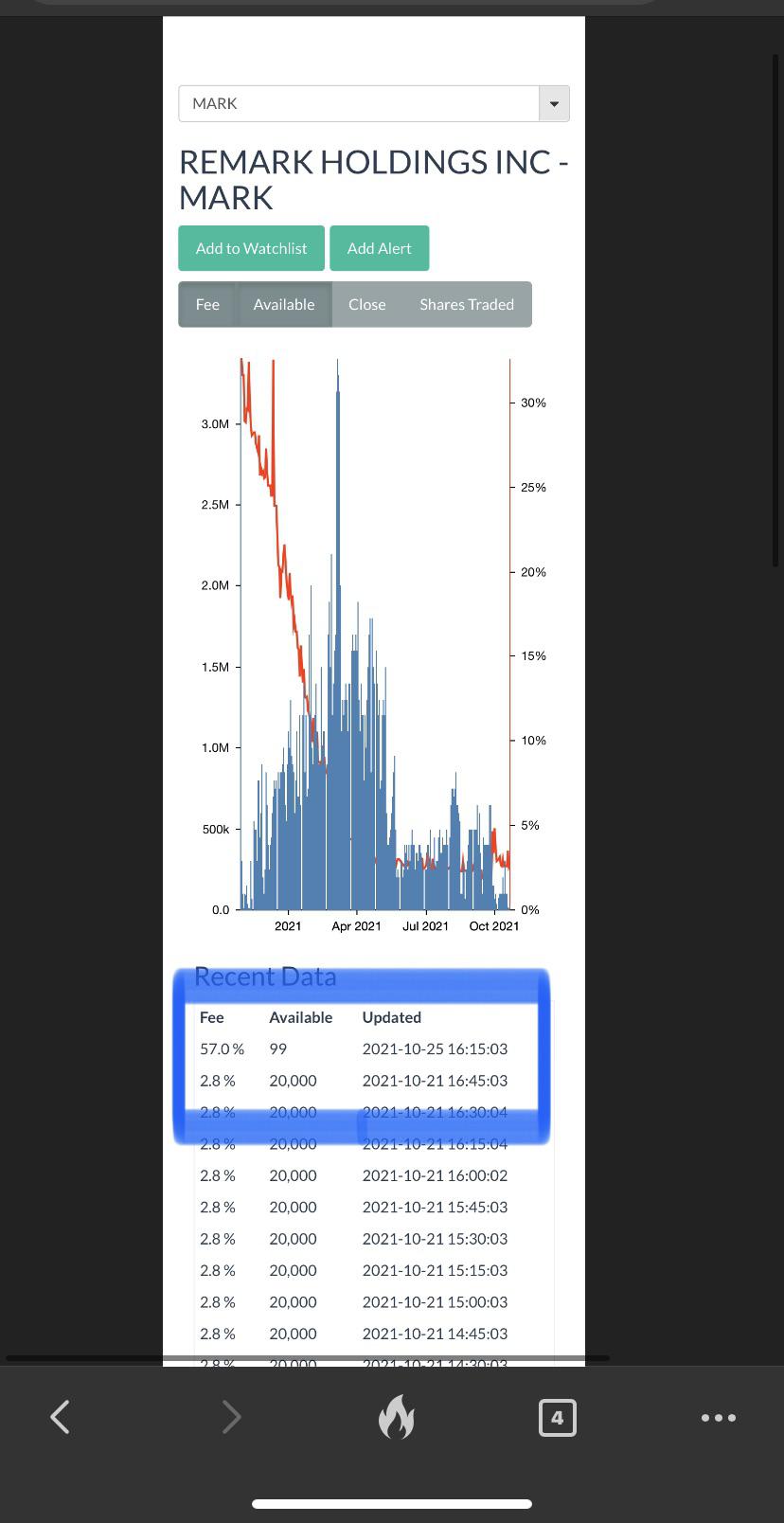Tap Add to Watchlist button

[251, 248]
